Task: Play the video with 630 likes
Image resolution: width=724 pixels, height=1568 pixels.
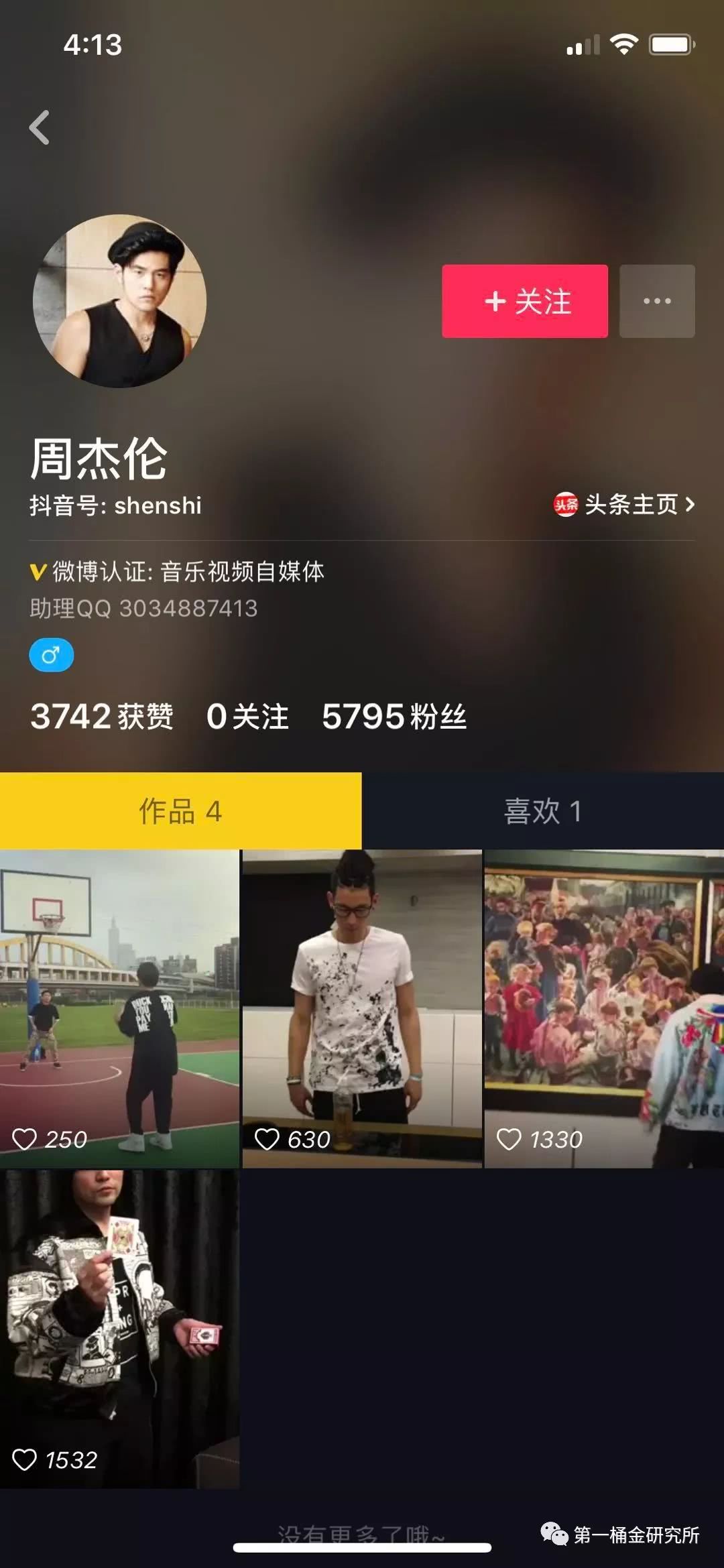Action: point(361,1009)
